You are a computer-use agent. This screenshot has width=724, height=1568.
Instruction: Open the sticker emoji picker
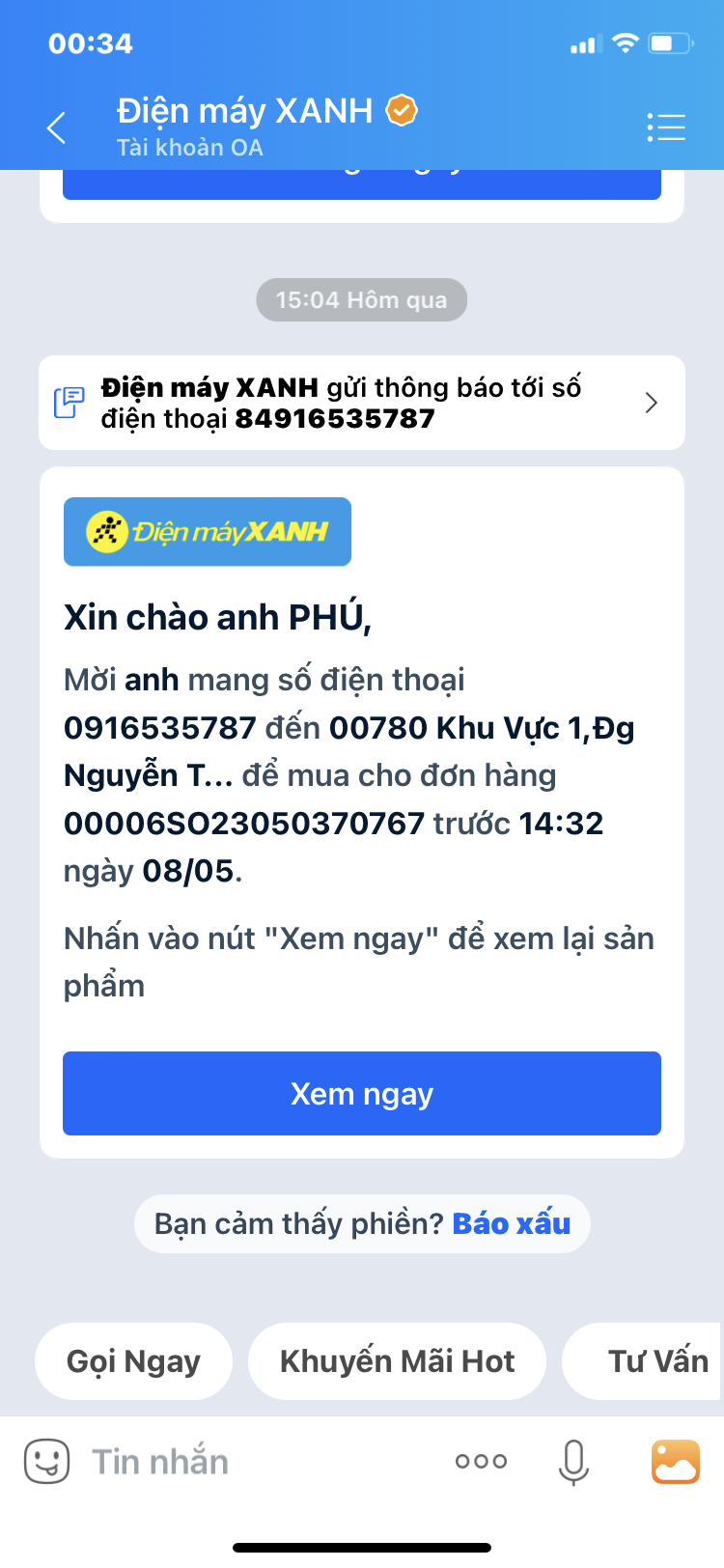click(46, 1461)
